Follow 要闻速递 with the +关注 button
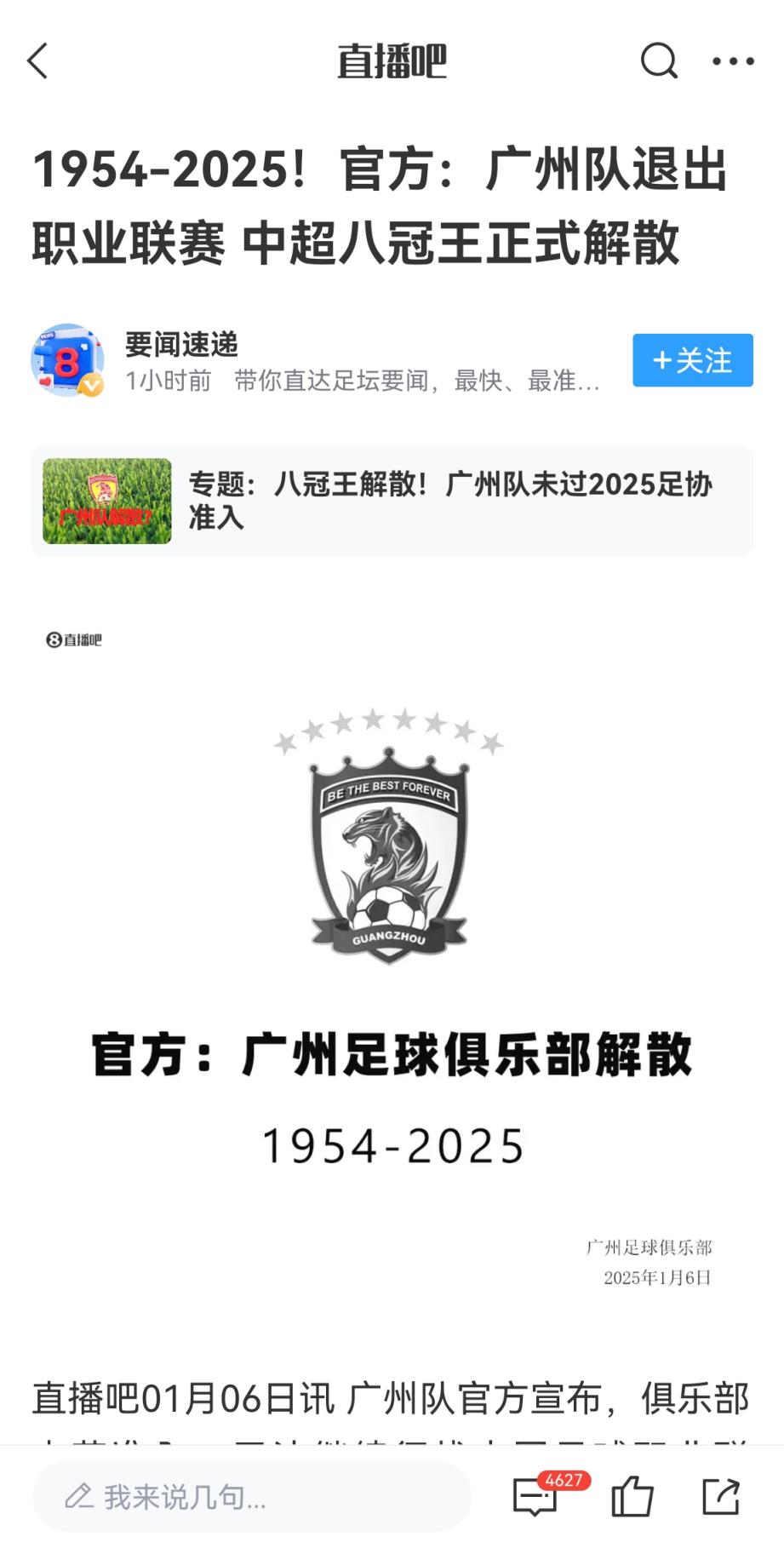This screenshot has width=784, height=1548. click(x=692, y=360)
